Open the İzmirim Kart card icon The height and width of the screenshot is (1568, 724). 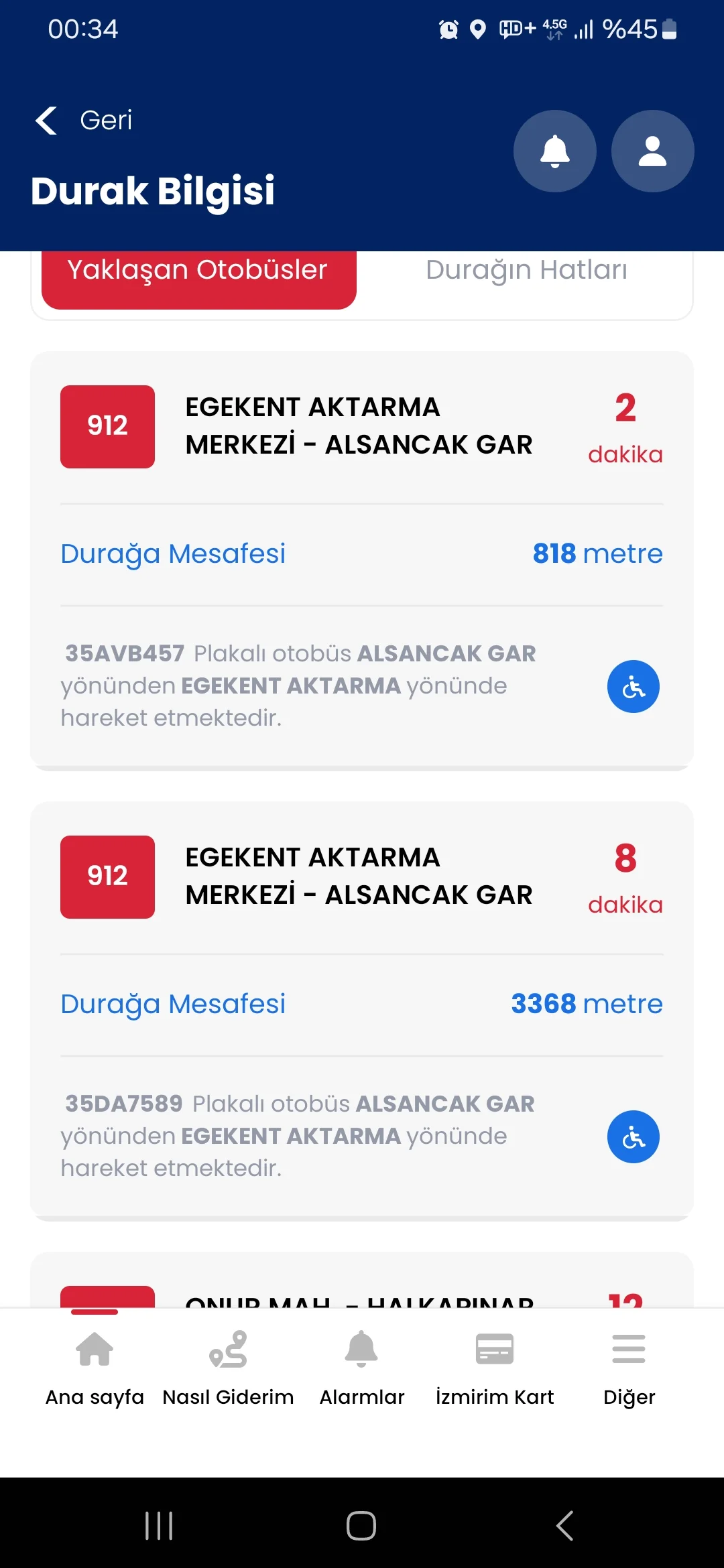coord(494,1350)
